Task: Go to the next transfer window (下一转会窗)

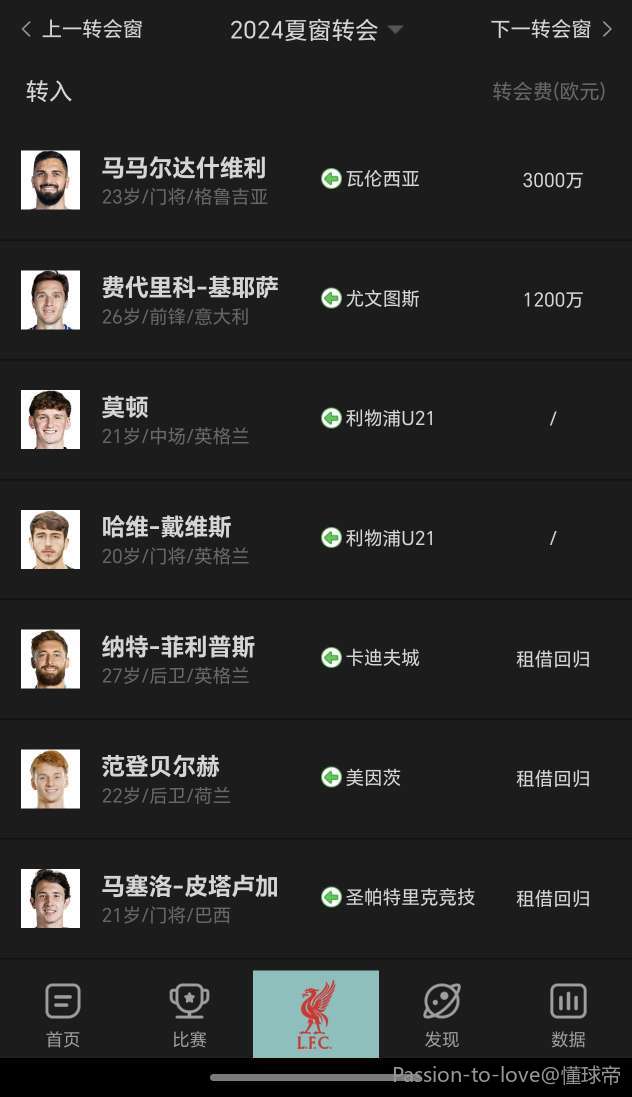Action: pos(551,30)
